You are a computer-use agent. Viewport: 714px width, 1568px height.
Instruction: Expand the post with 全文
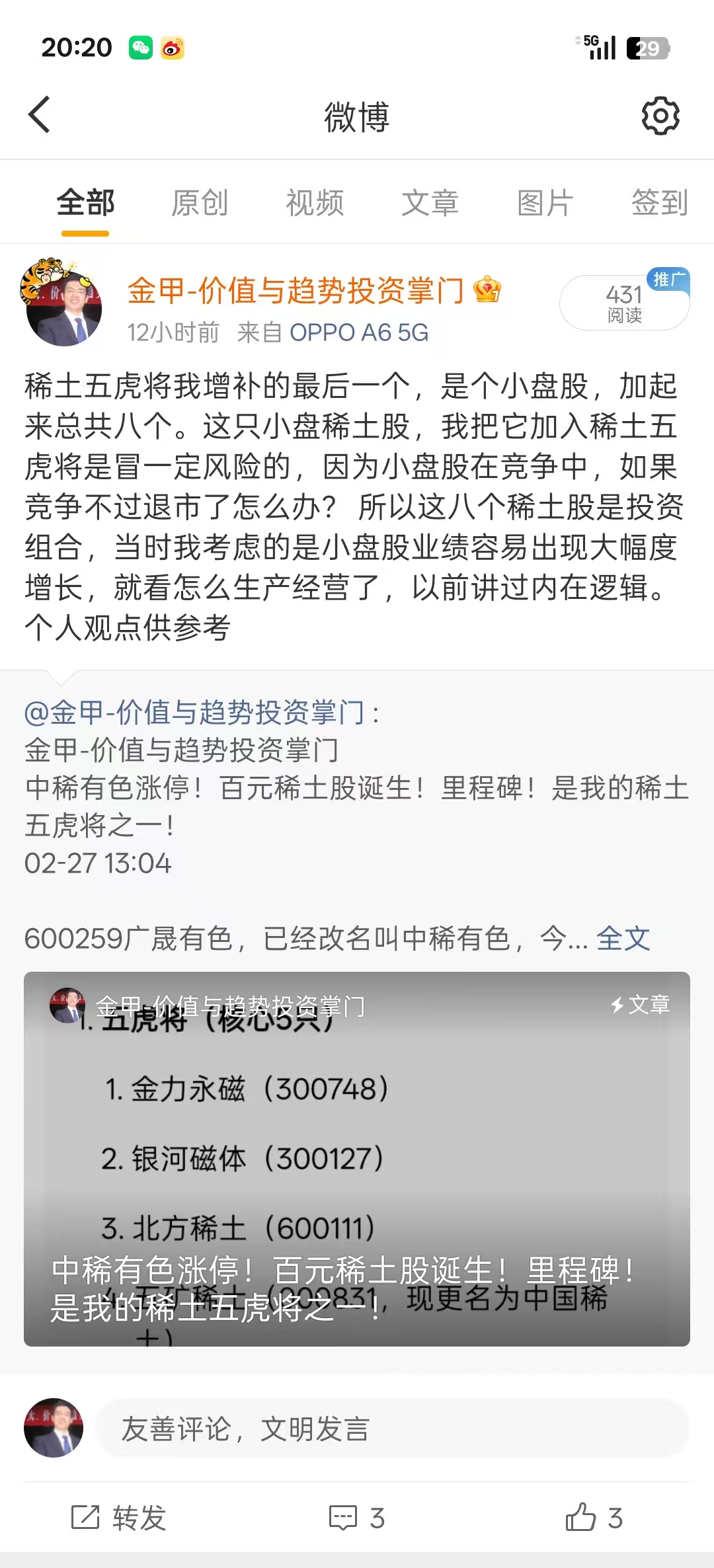(623, 939)
